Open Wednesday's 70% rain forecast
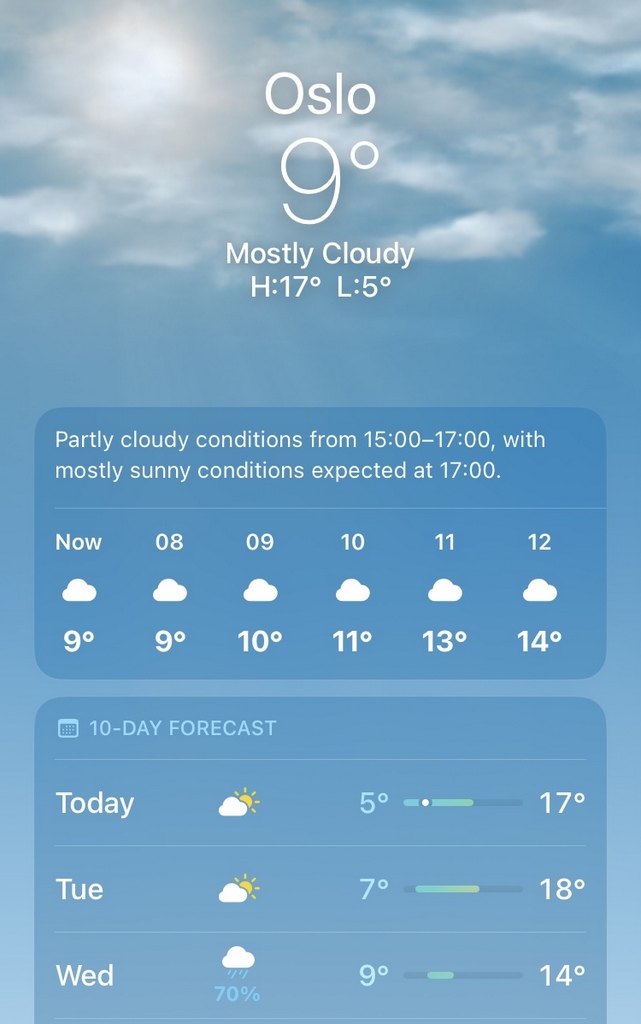 320,975
